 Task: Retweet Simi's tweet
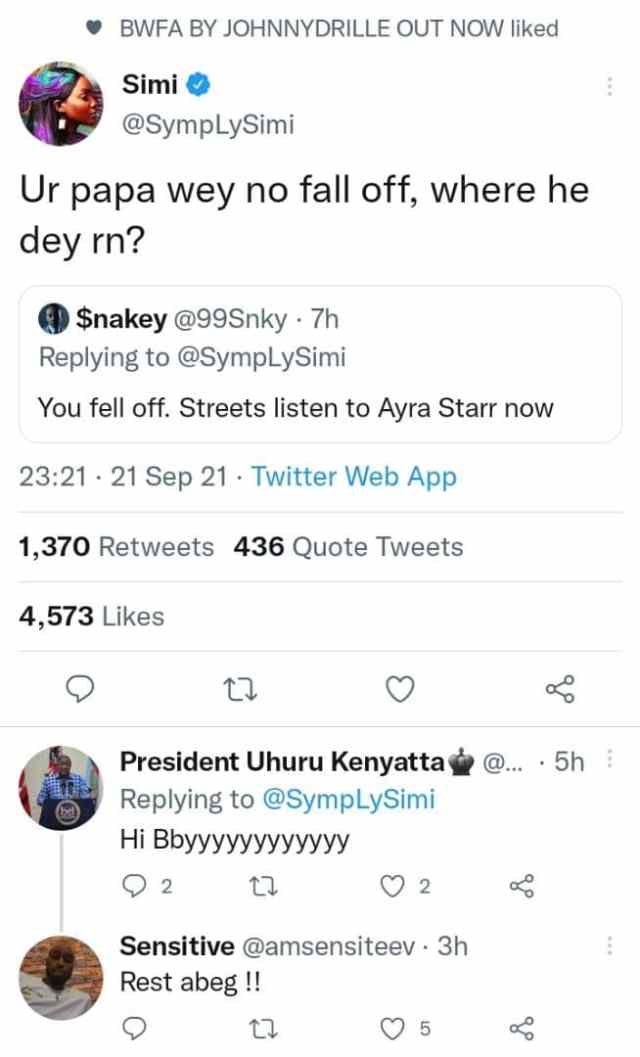[241, 688]
